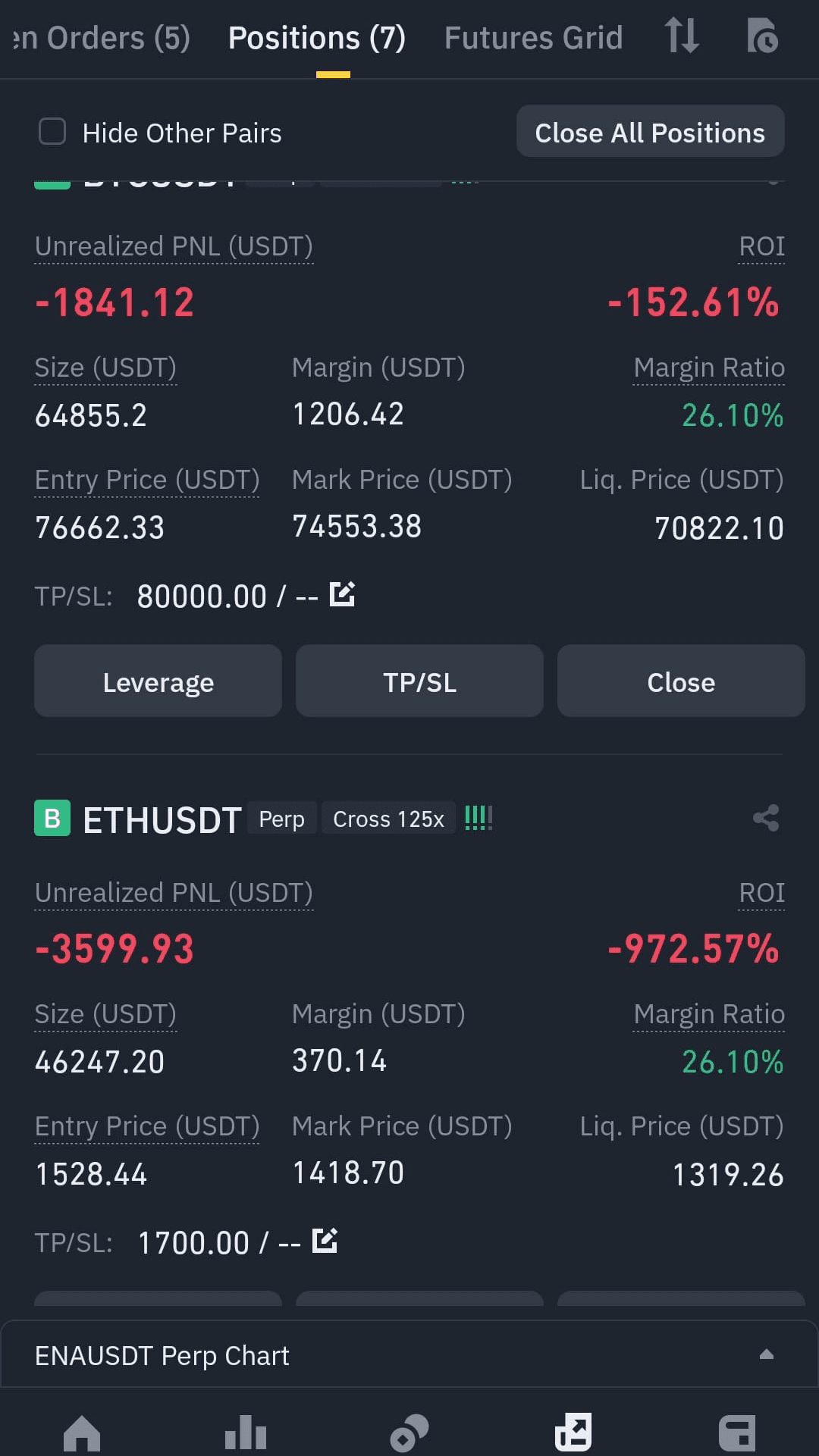819x1456 pixels.
Task: Tap the sort arrows icon
Action: [681, 36]
